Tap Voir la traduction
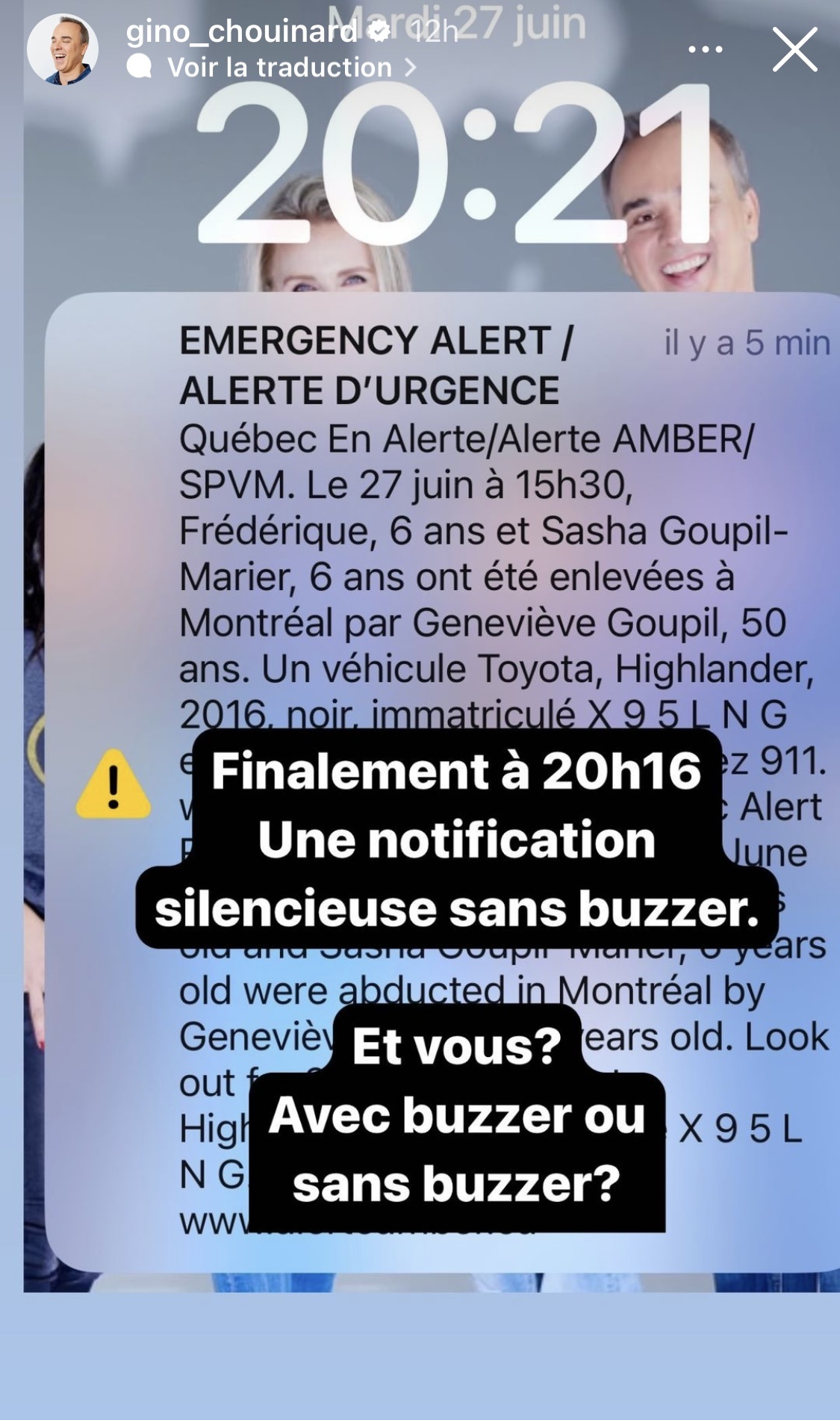The image size is (840, 1420). click(x=279, y=67)
